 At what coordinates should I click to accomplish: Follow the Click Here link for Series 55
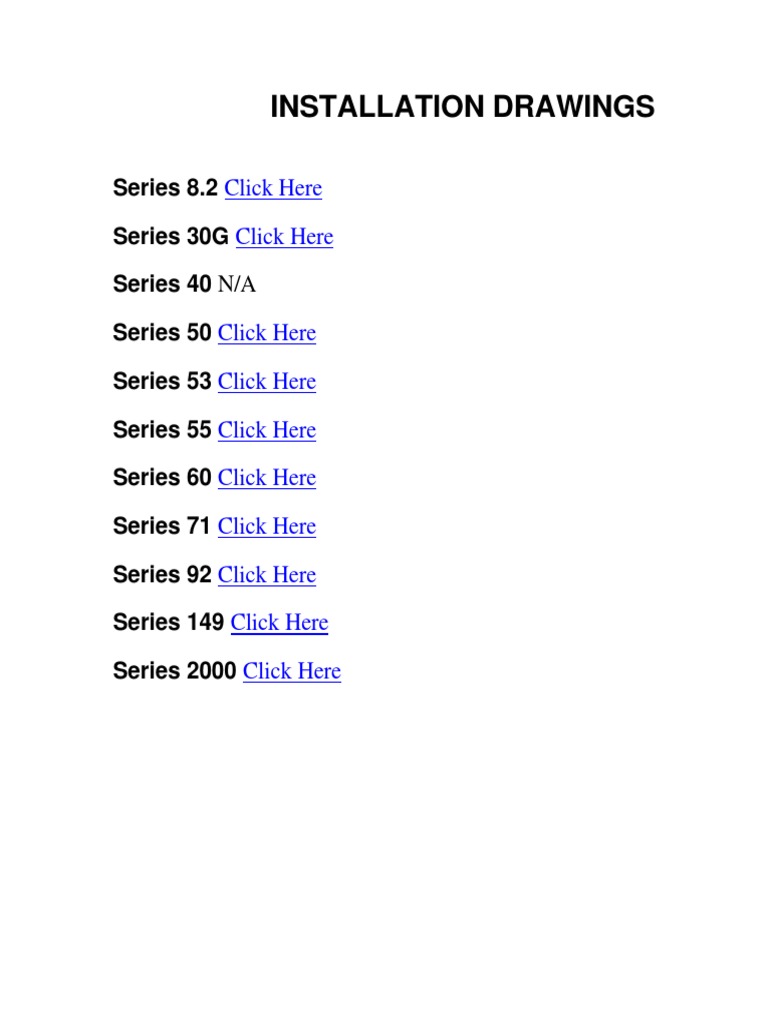click(266, 430)
